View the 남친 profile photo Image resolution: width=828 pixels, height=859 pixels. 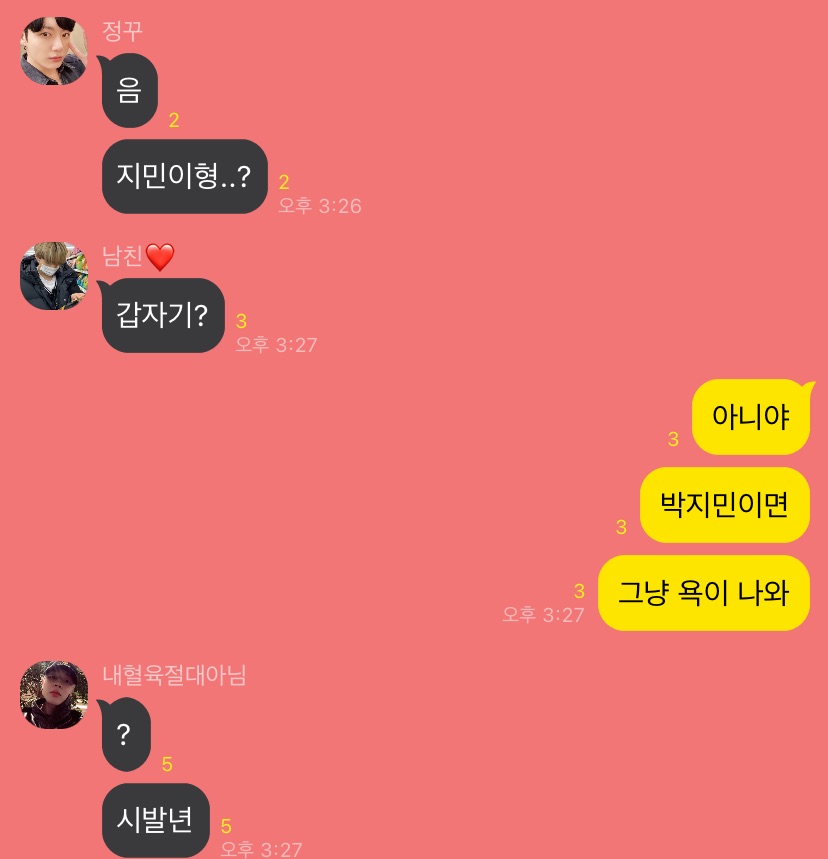(54, 275)
